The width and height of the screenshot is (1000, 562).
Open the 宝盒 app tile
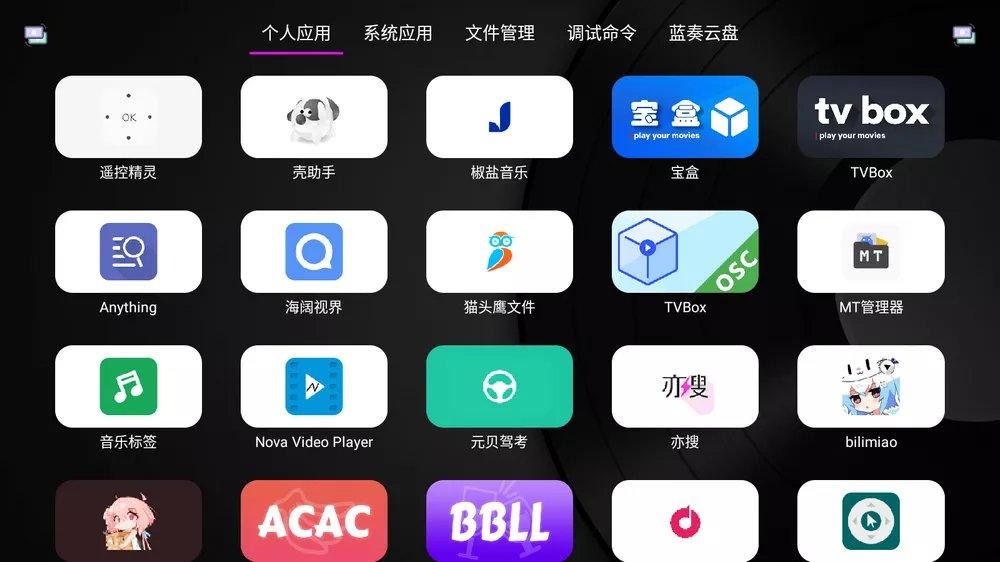(x=685, y=117)
